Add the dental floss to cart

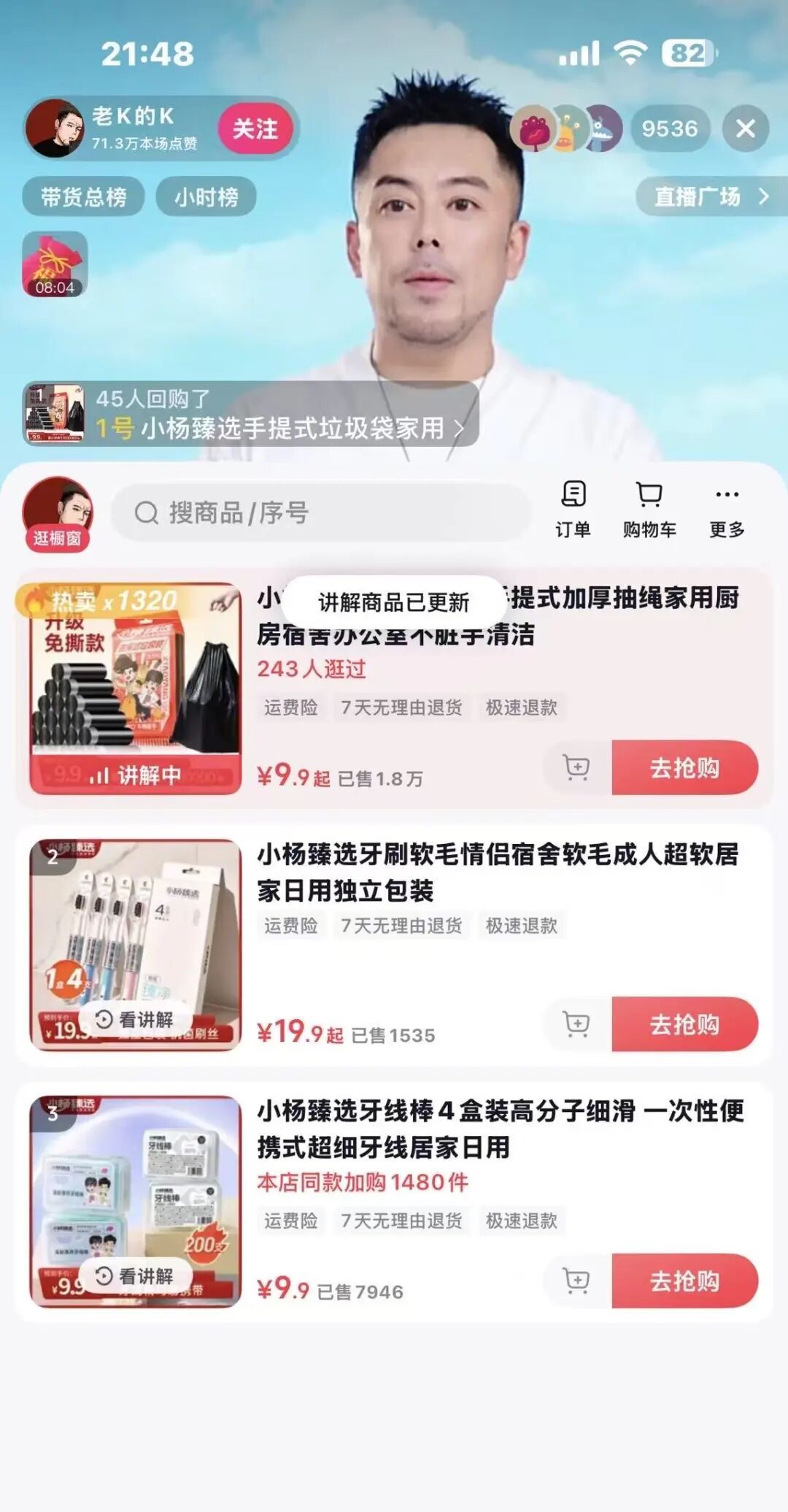576,1281
